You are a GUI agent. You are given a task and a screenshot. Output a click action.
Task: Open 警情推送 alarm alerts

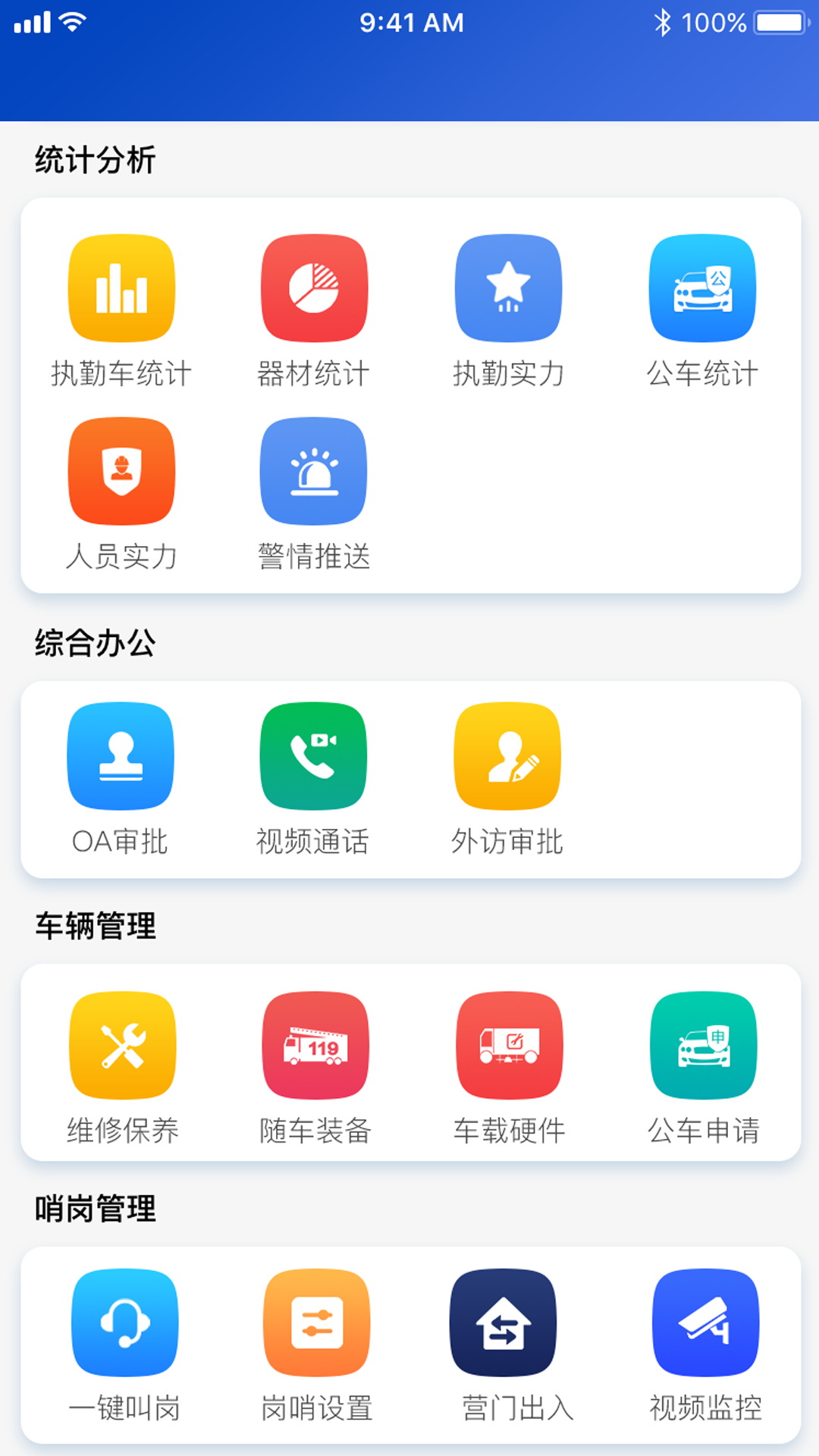tap(314, 472)
